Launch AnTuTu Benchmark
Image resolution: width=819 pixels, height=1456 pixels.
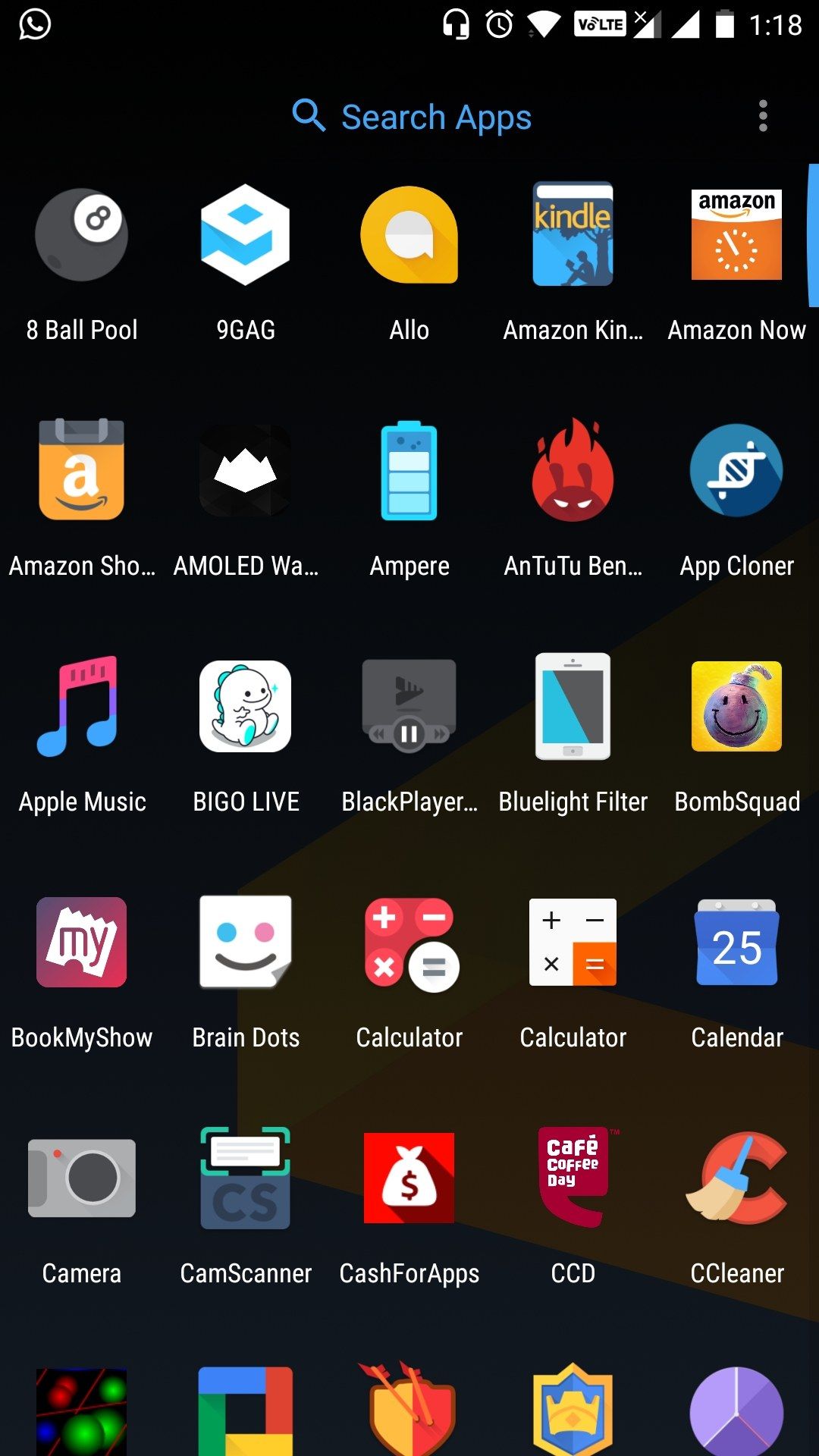[x=573, y=471]
